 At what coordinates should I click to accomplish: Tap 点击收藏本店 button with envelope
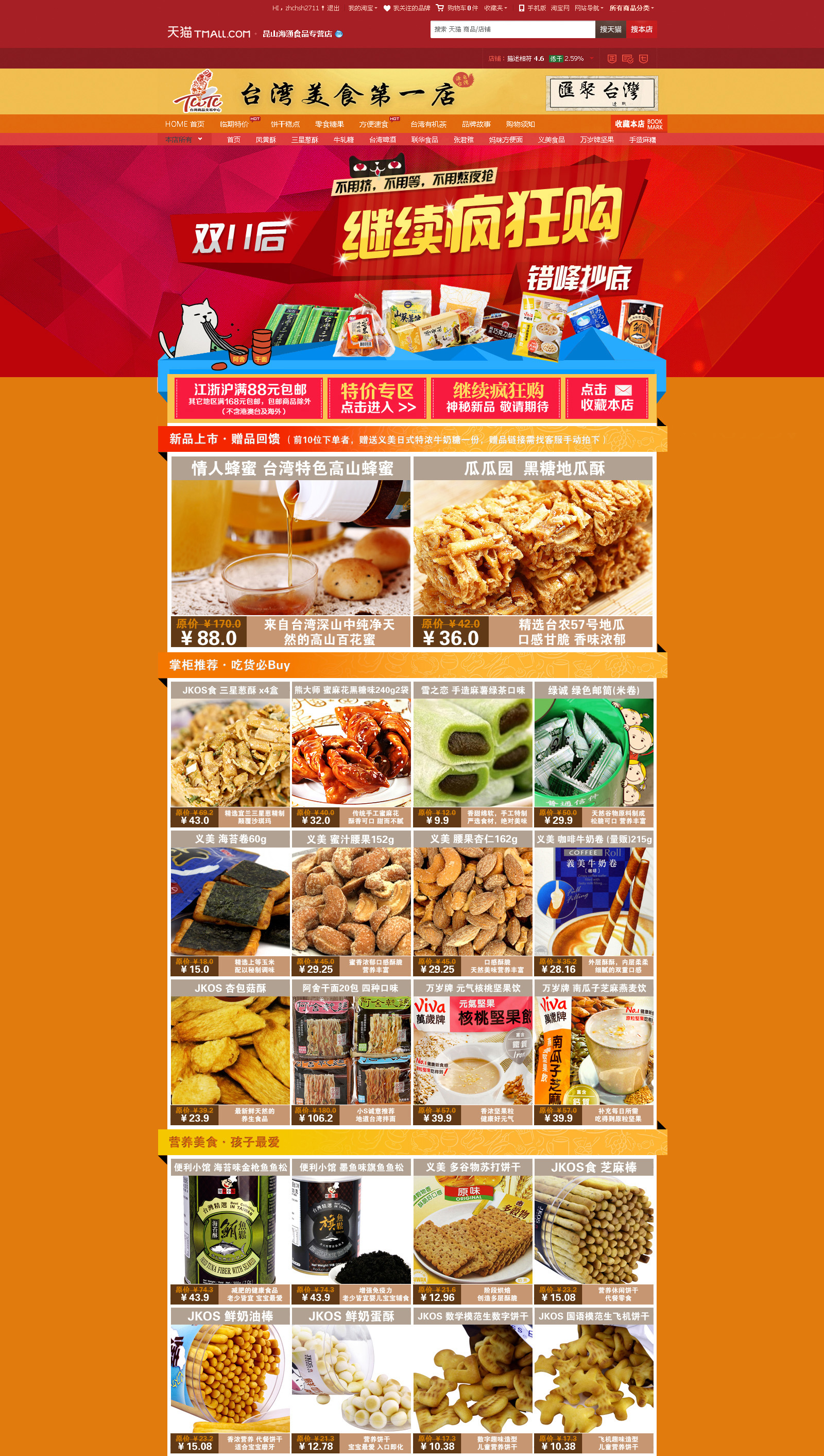[x=607, y=399]
